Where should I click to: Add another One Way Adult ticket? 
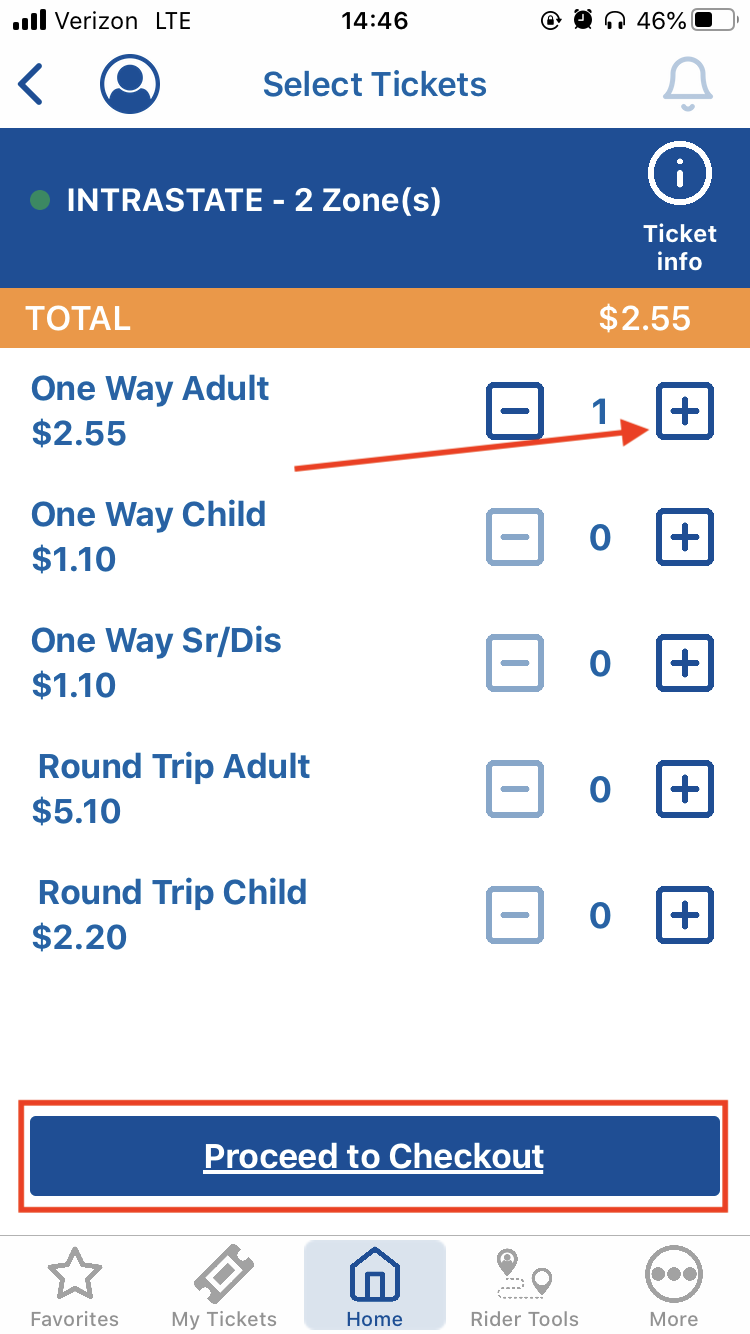685,411
